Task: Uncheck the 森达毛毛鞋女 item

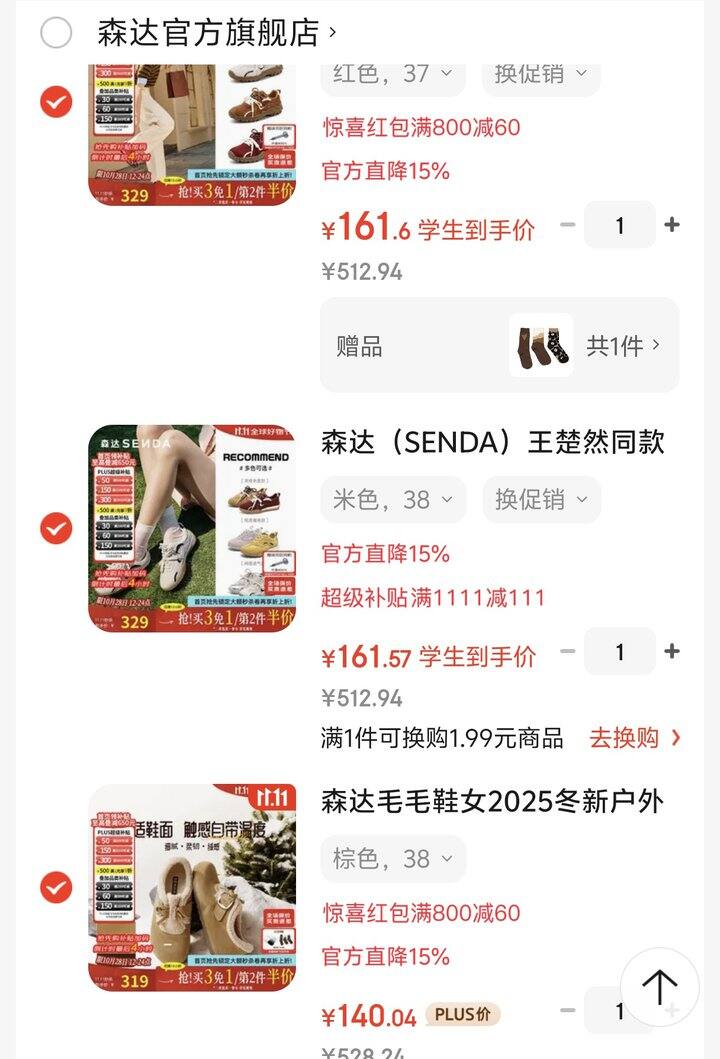Action: pos(56,887)
